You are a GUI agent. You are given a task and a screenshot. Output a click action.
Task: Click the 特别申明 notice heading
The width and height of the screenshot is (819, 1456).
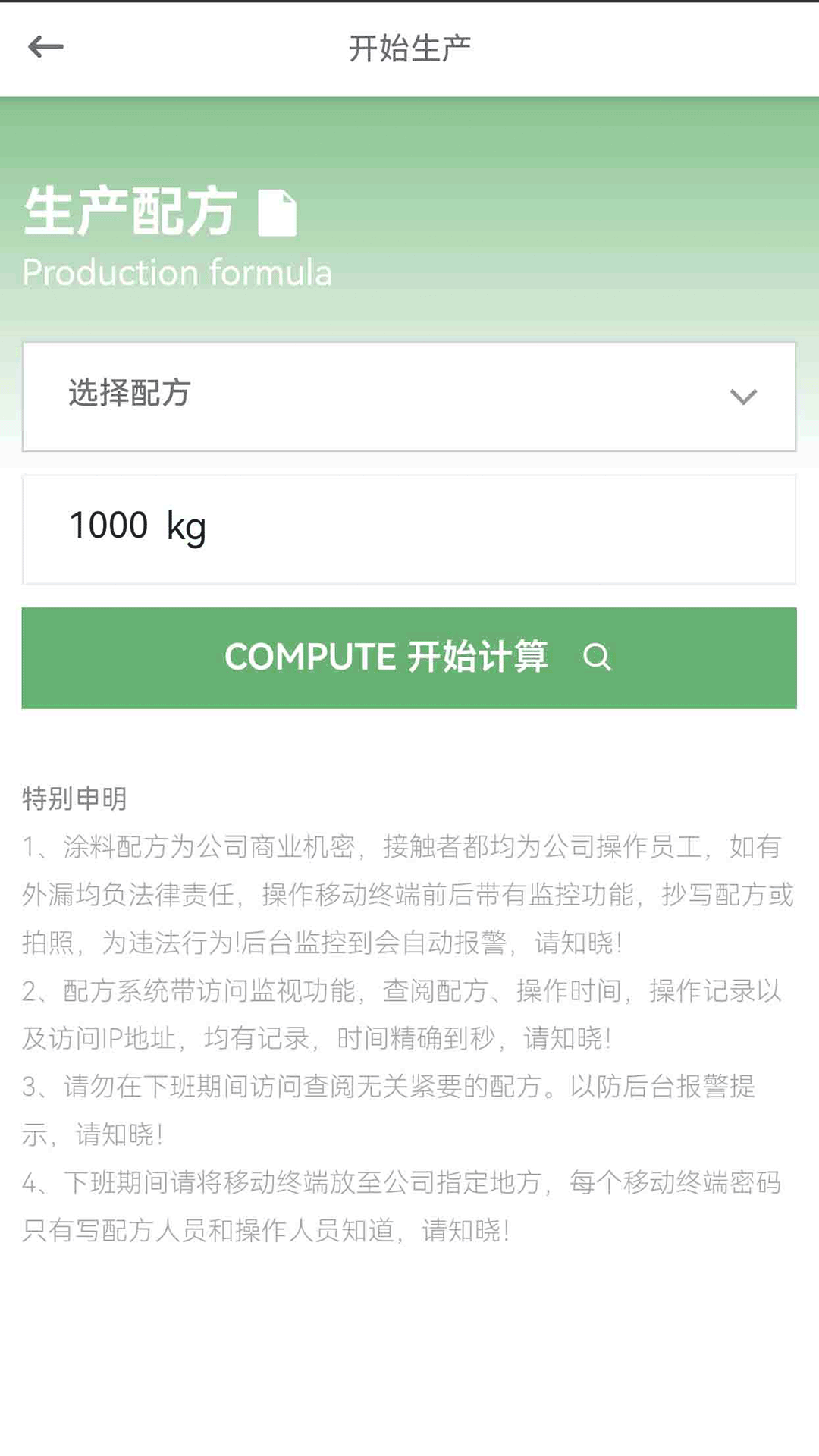[76, 799]
